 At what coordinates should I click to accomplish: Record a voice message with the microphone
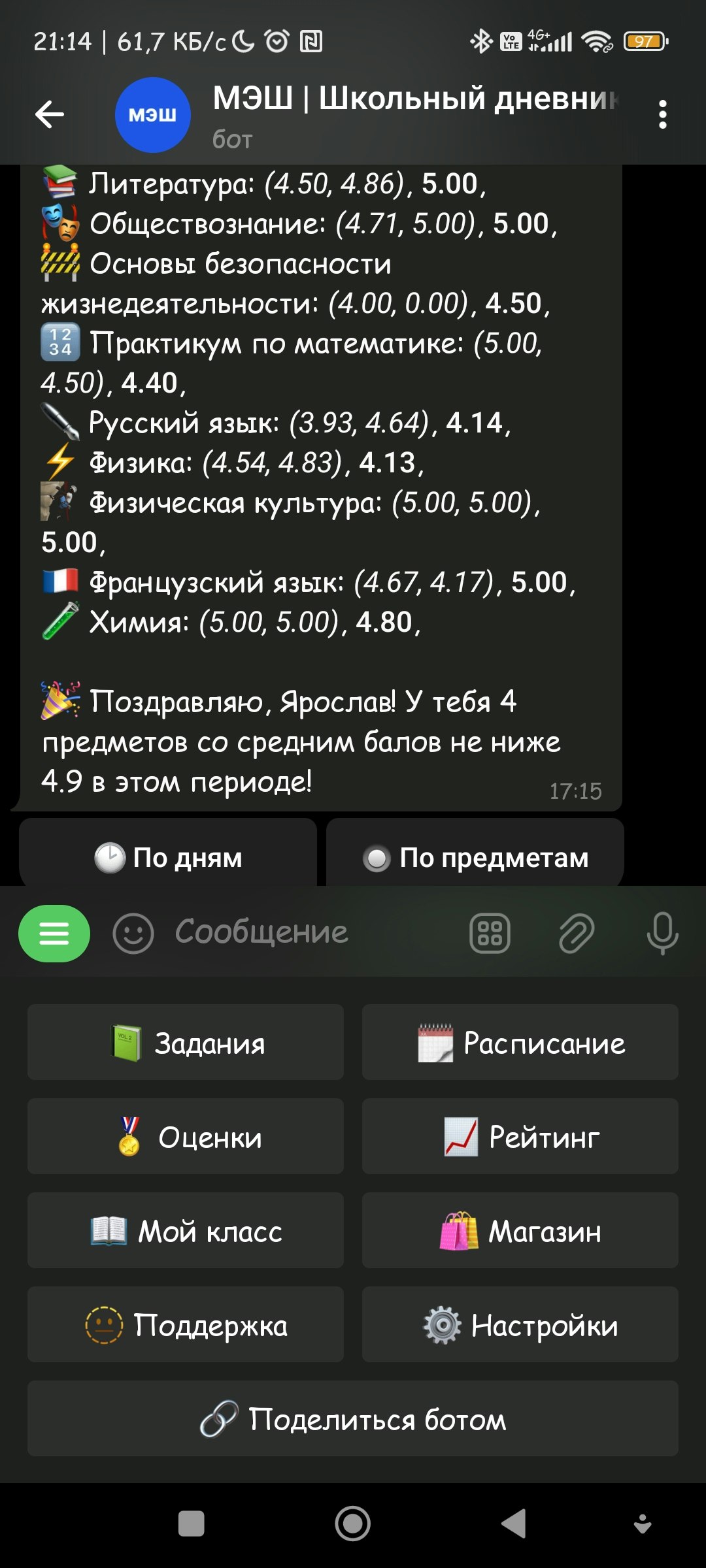click(662, 933)
